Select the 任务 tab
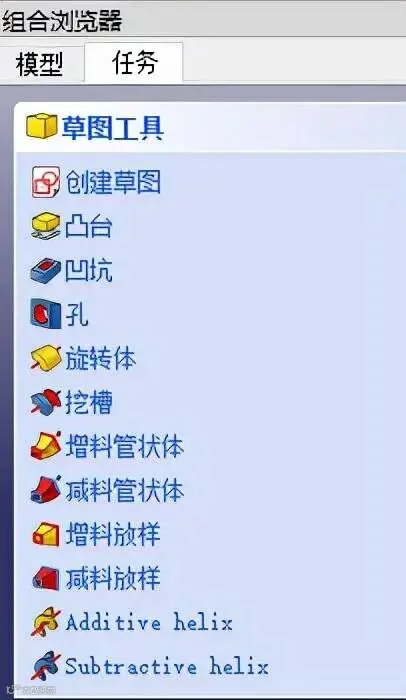The image size is (406, 700). [x=134, y=62]
